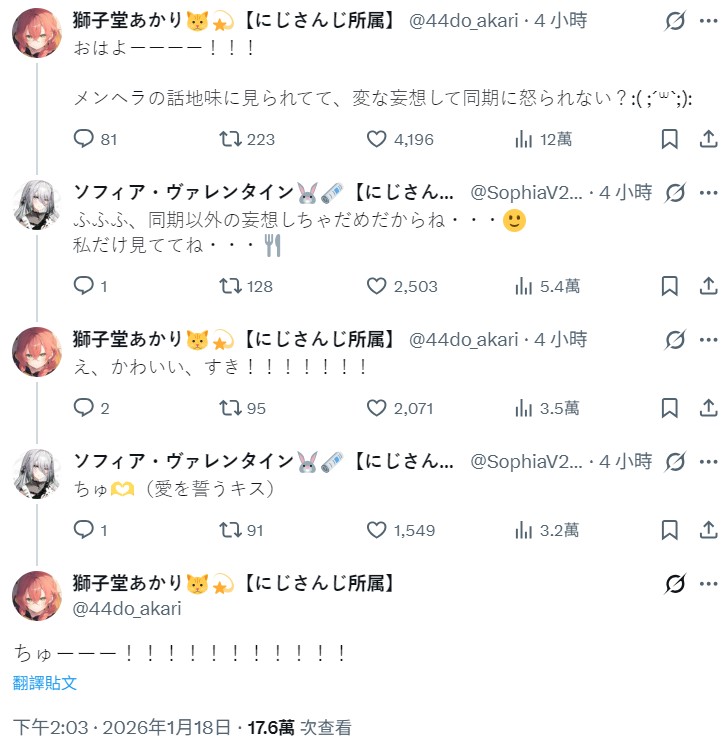Open Sophia's avatar beside the ふふふ reply

(37, 208)
